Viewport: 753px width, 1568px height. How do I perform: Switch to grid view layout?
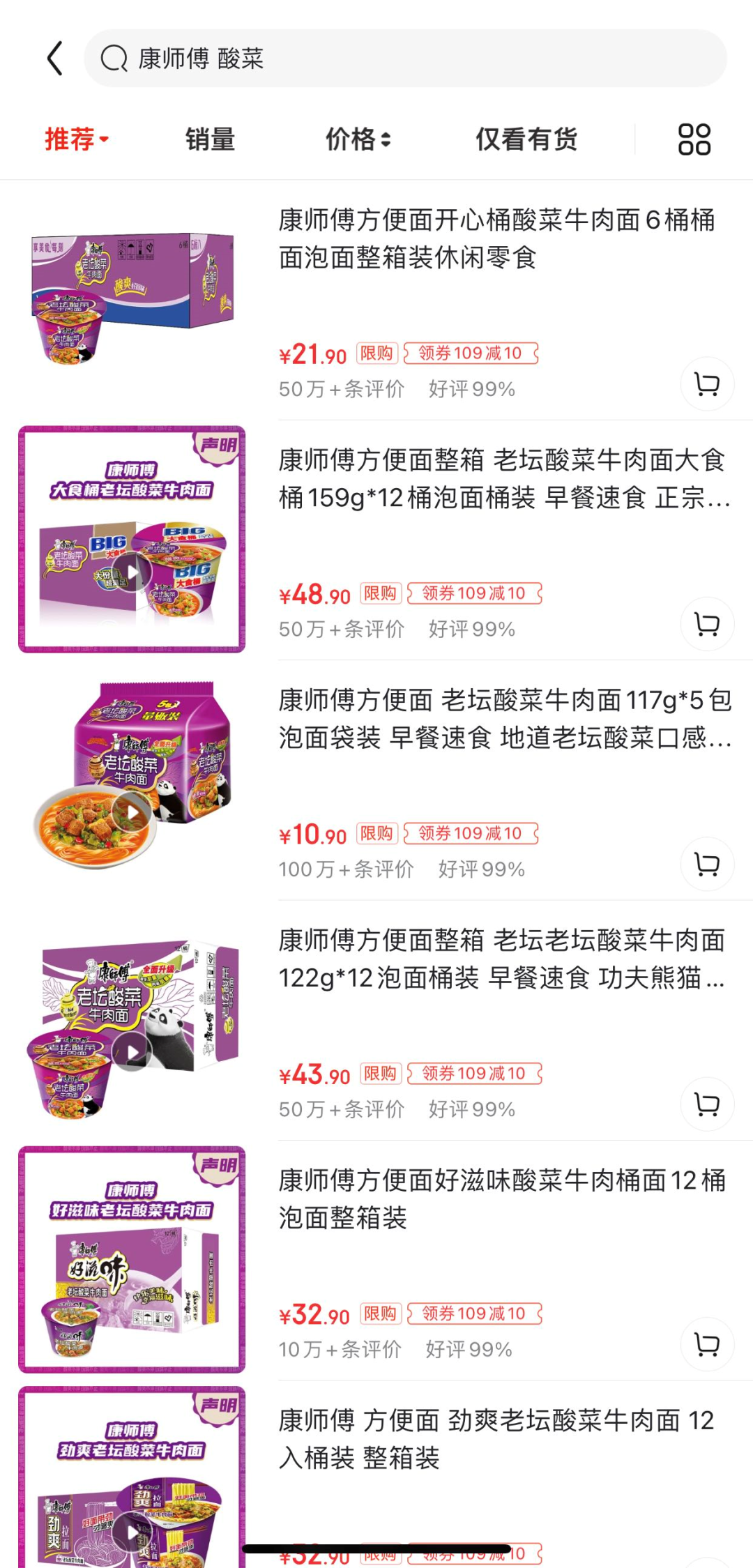[694, 139]
